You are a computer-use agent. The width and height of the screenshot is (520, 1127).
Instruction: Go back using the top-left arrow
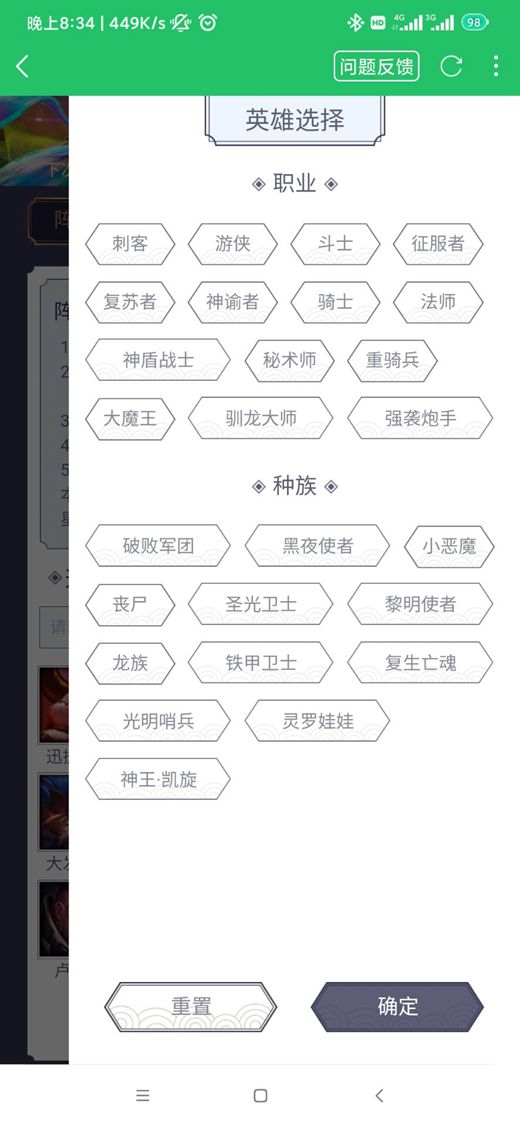click(23, 67)
